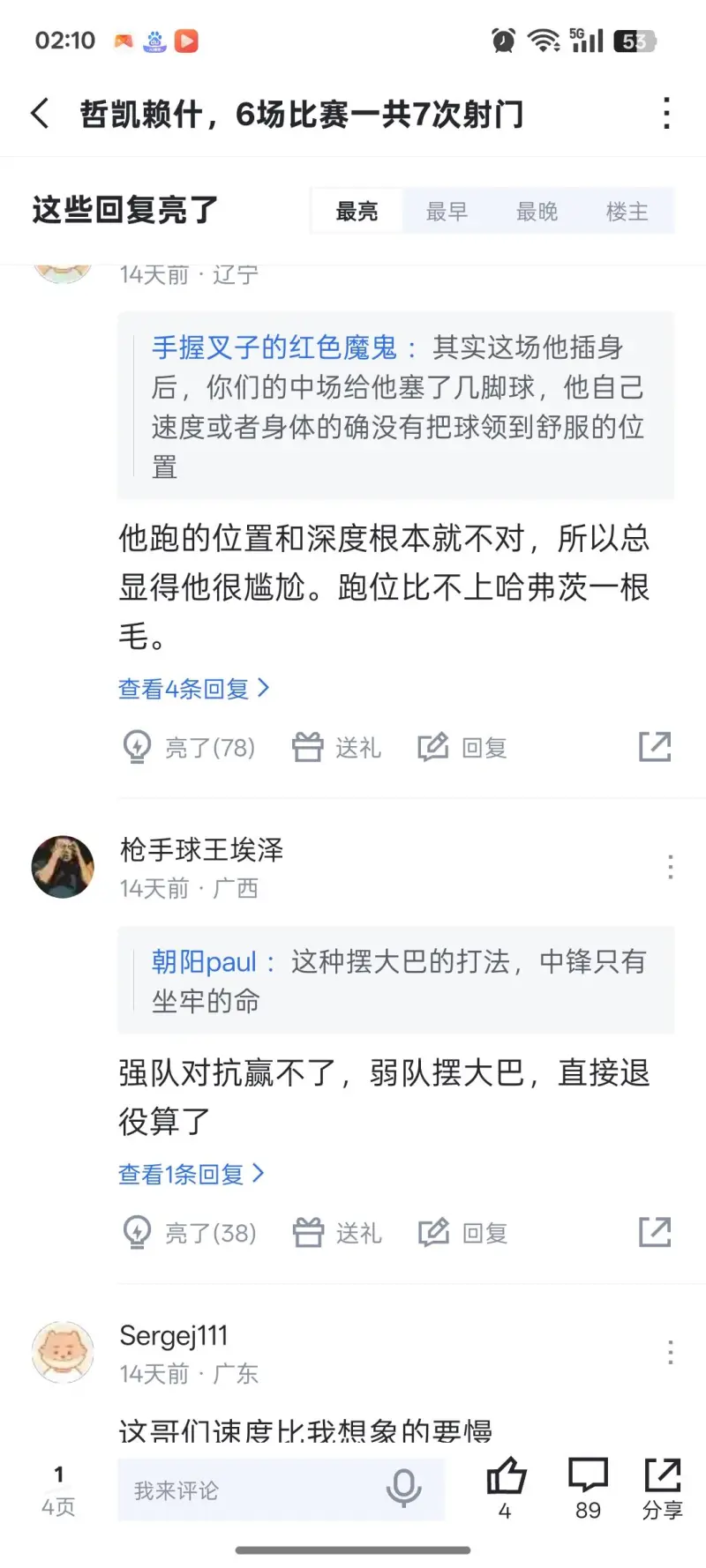Expand 查看4条回复 replies
Screen dimensions: 706x1568
[193, 689]
